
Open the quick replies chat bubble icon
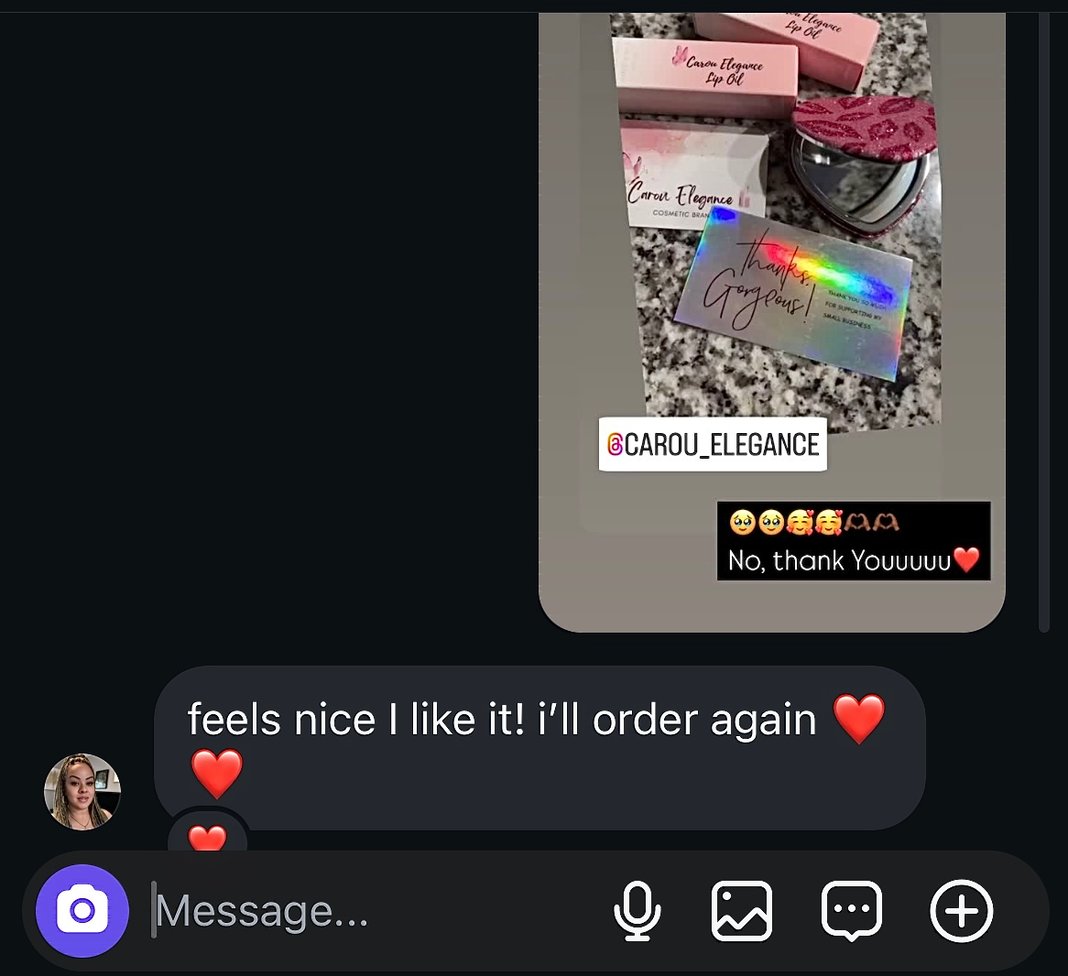pyautogui.click(x=851, y=911)
